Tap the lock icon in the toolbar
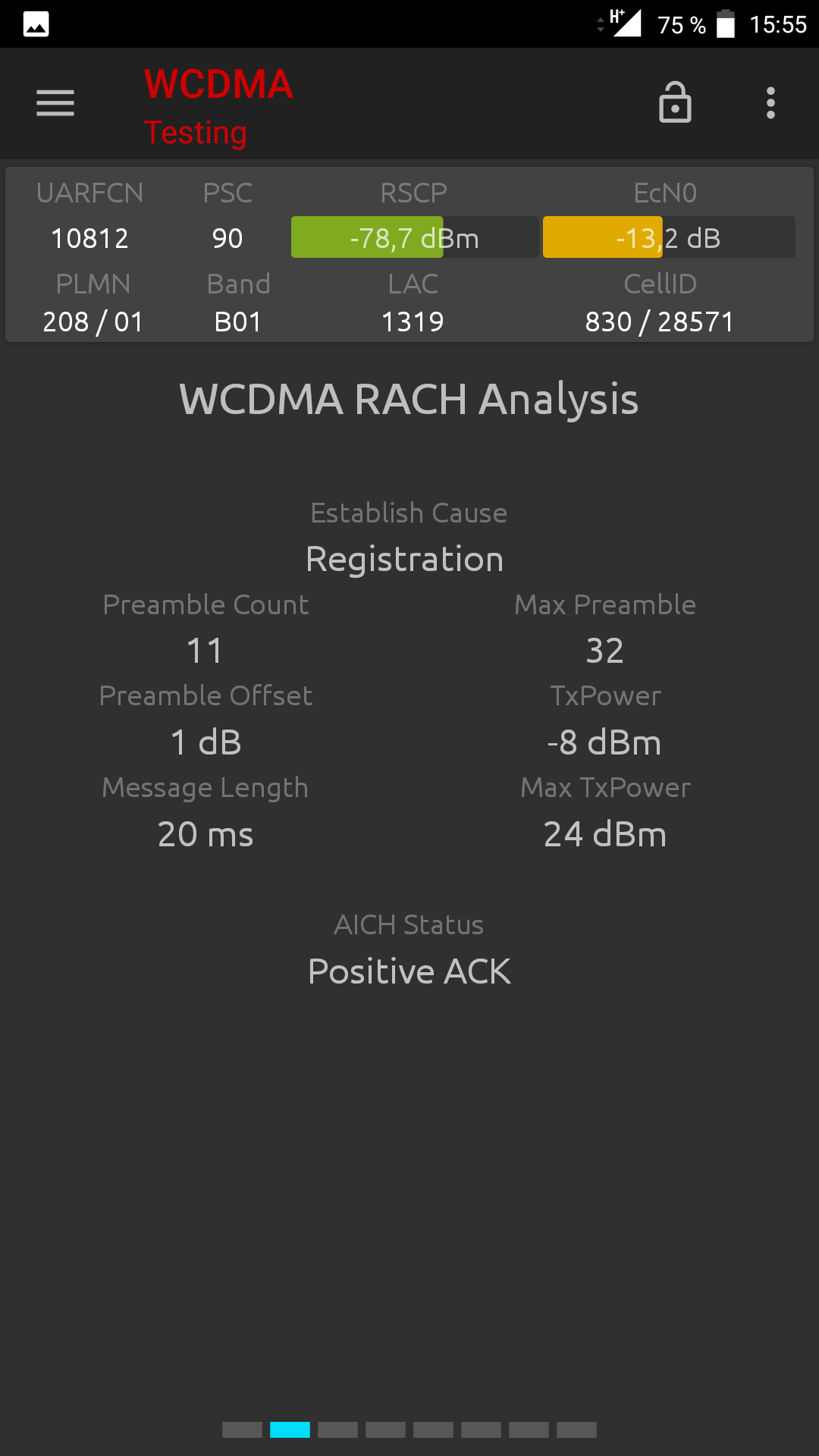819x1456 pixels. (675, 103)
